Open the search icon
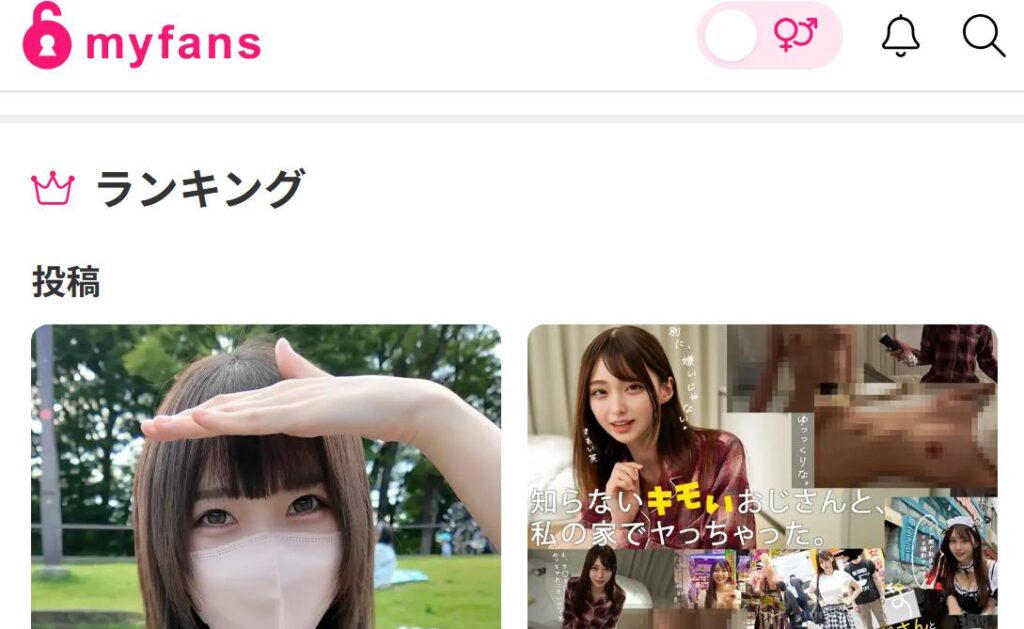Image resolution: width=1024 pixels, height=629 pixels. [x=983, y=36]
